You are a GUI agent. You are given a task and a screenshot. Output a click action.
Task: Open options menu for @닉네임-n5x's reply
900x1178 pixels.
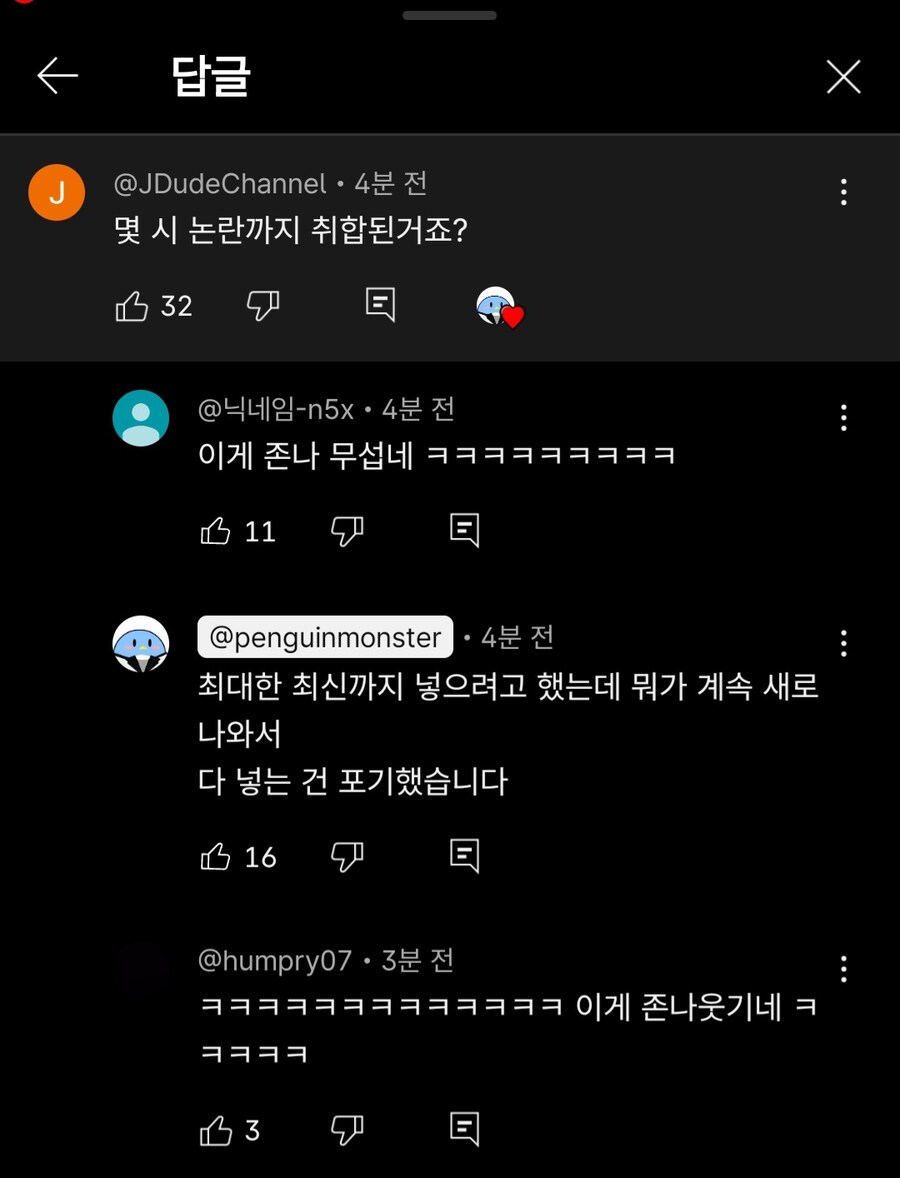843,418
